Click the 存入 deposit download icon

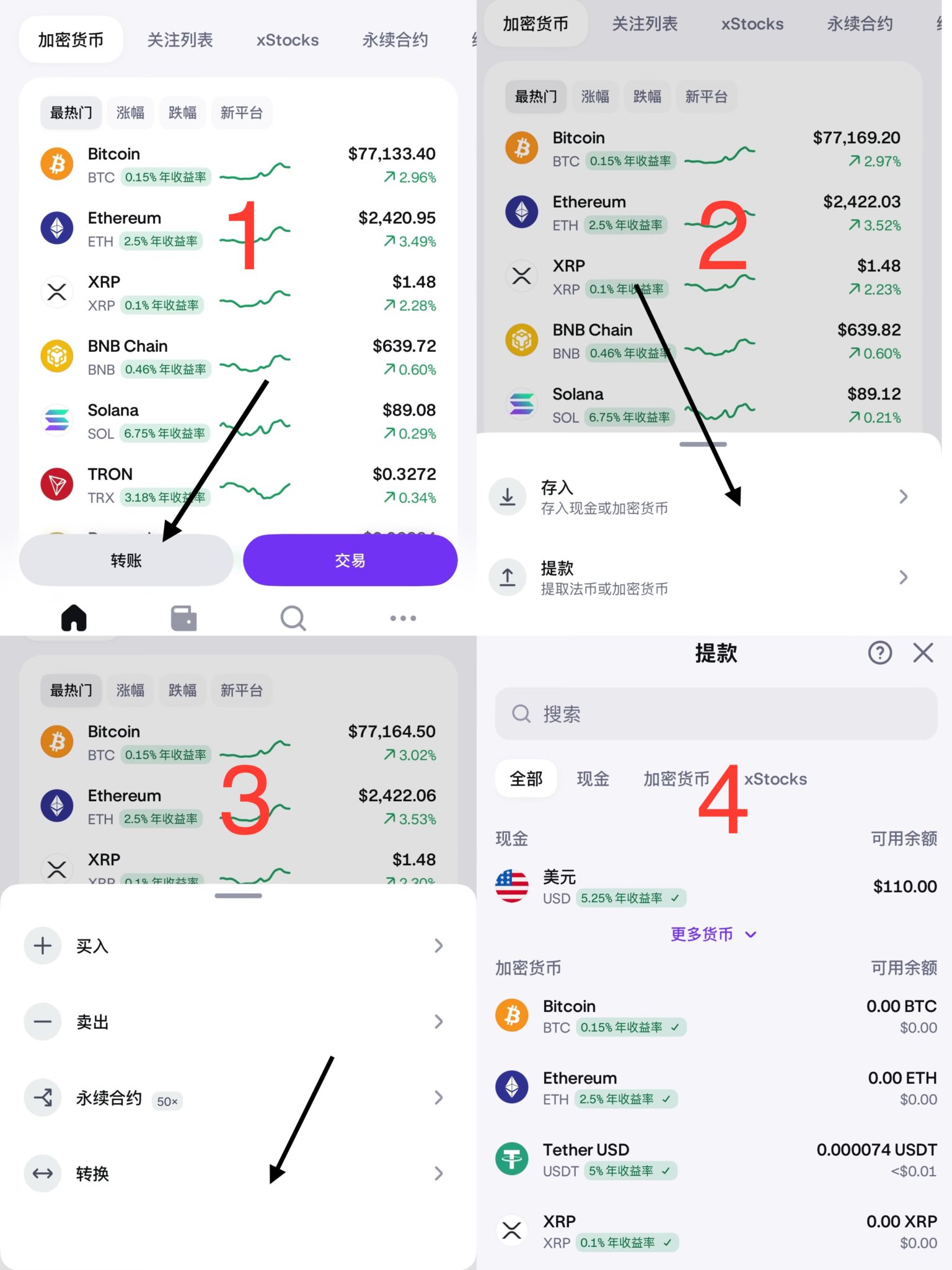click(x=507, y=496)
